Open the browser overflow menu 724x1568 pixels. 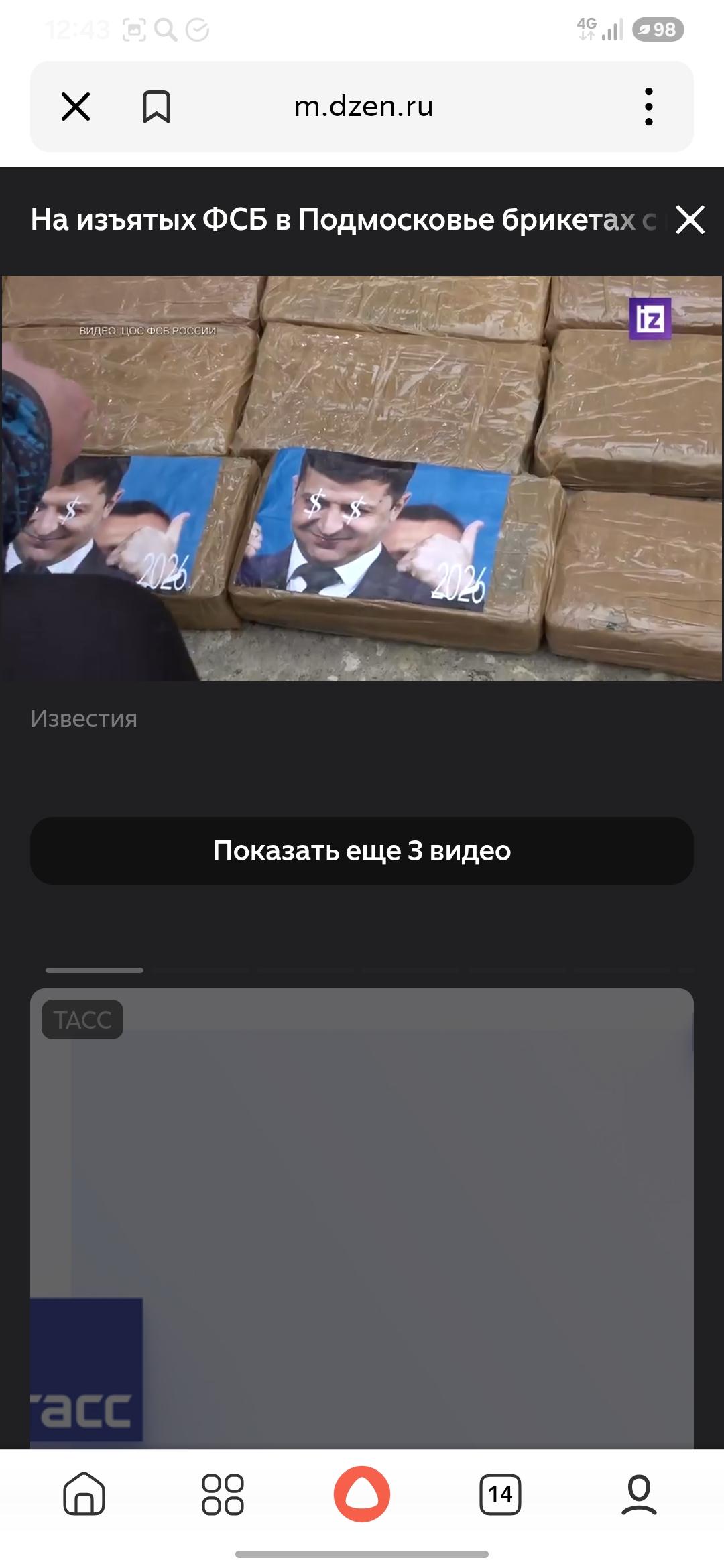pos(648,107)
